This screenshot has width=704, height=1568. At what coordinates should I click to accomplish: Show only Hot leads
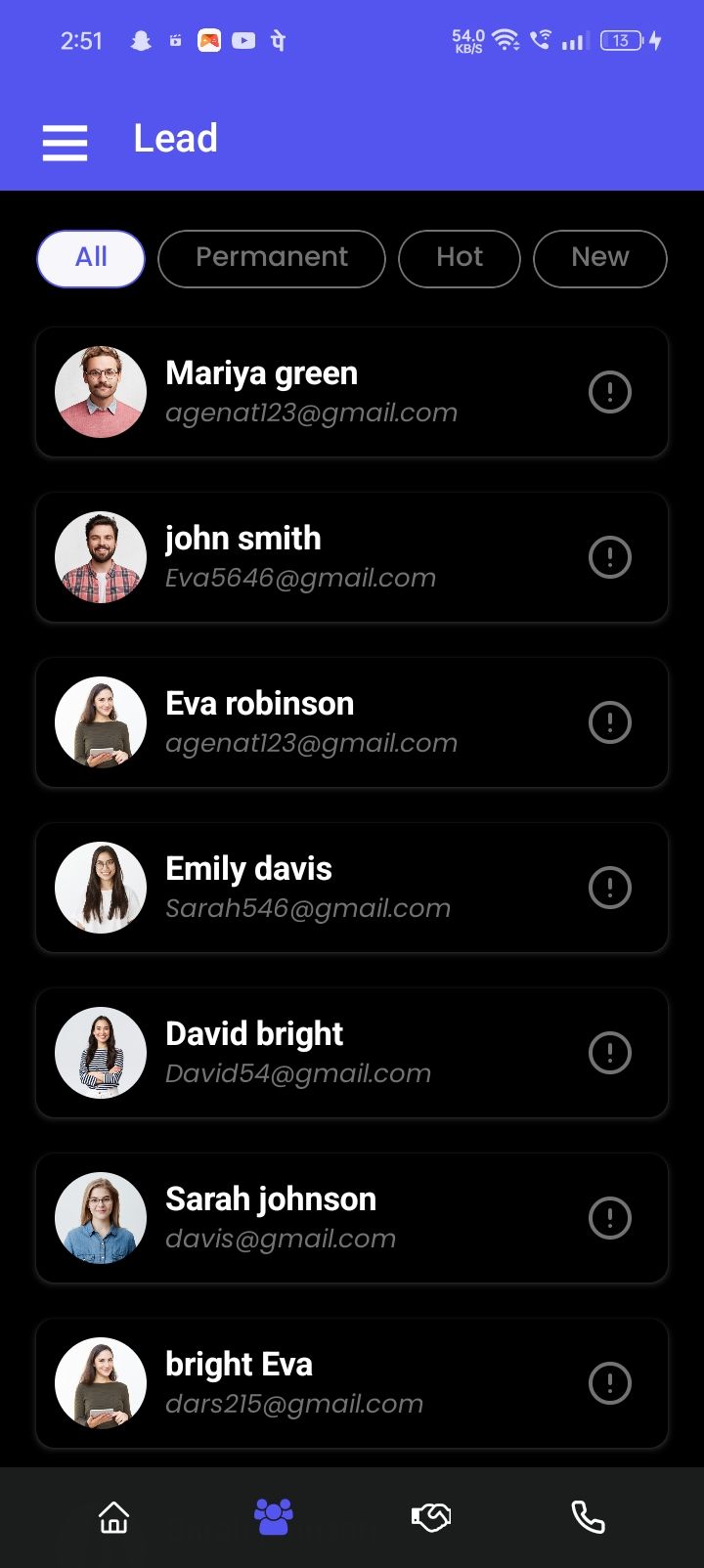pyautogui.click(x=459, y=258)
